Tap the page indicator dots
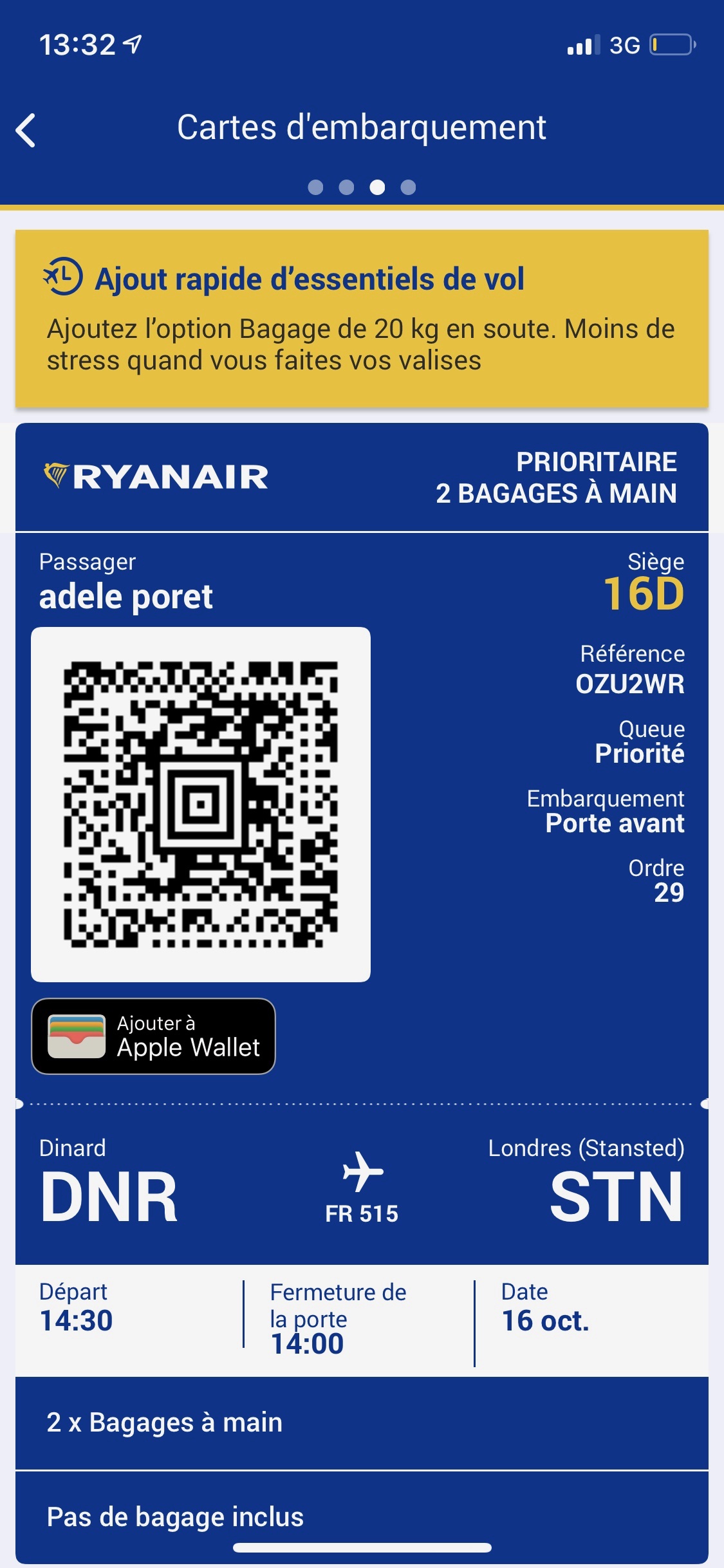The height and width of the screenshot is (1568, 724). (362, 187)
